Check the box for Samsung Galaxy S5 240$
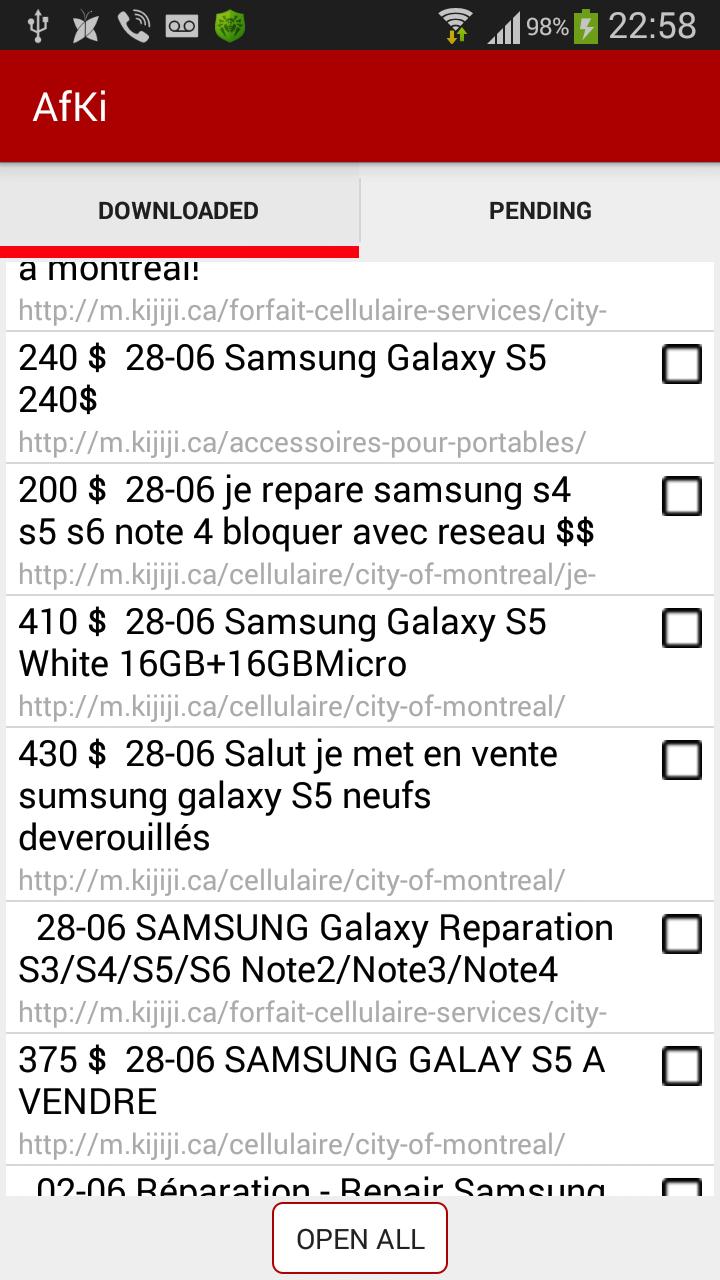 (x=682, y=365)
